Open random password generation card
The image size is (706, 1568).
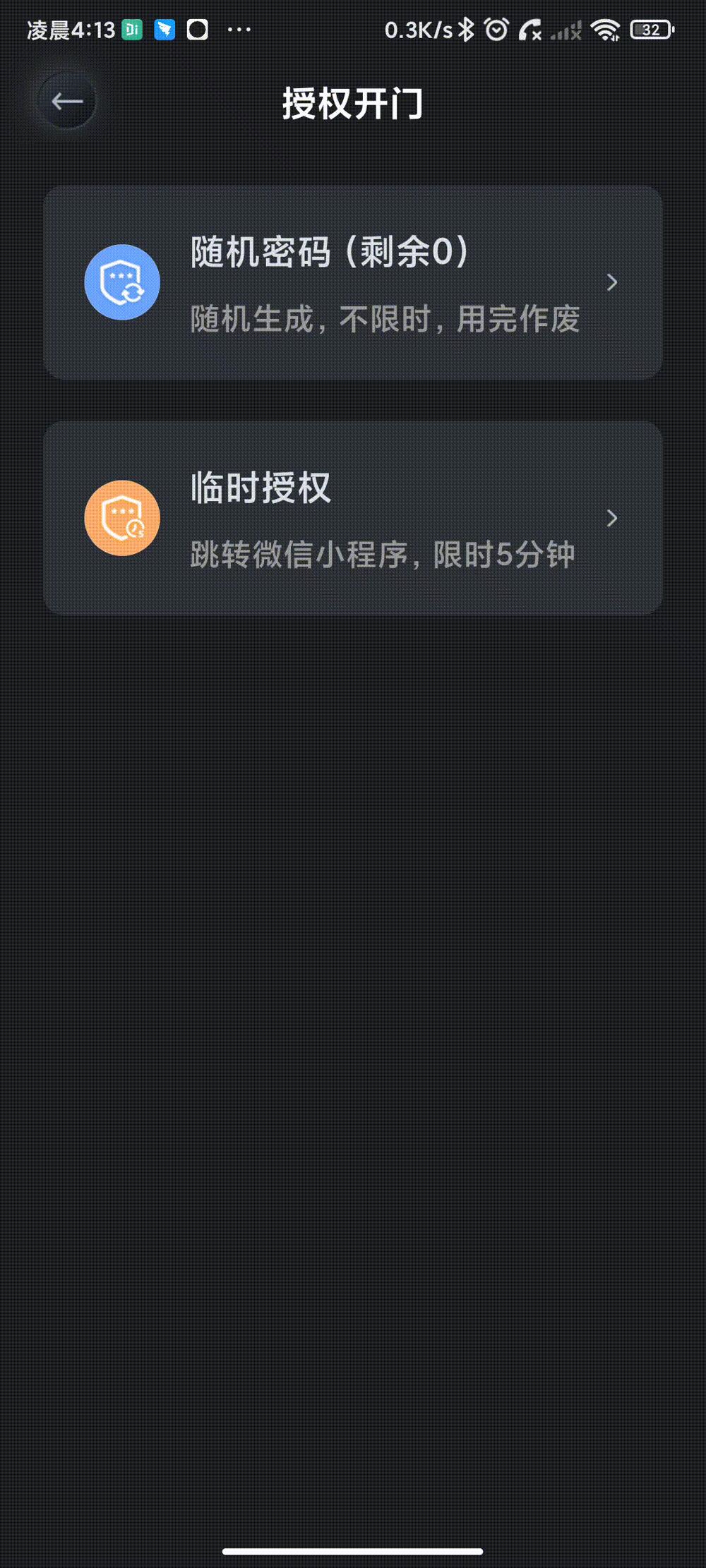(353, 282)
